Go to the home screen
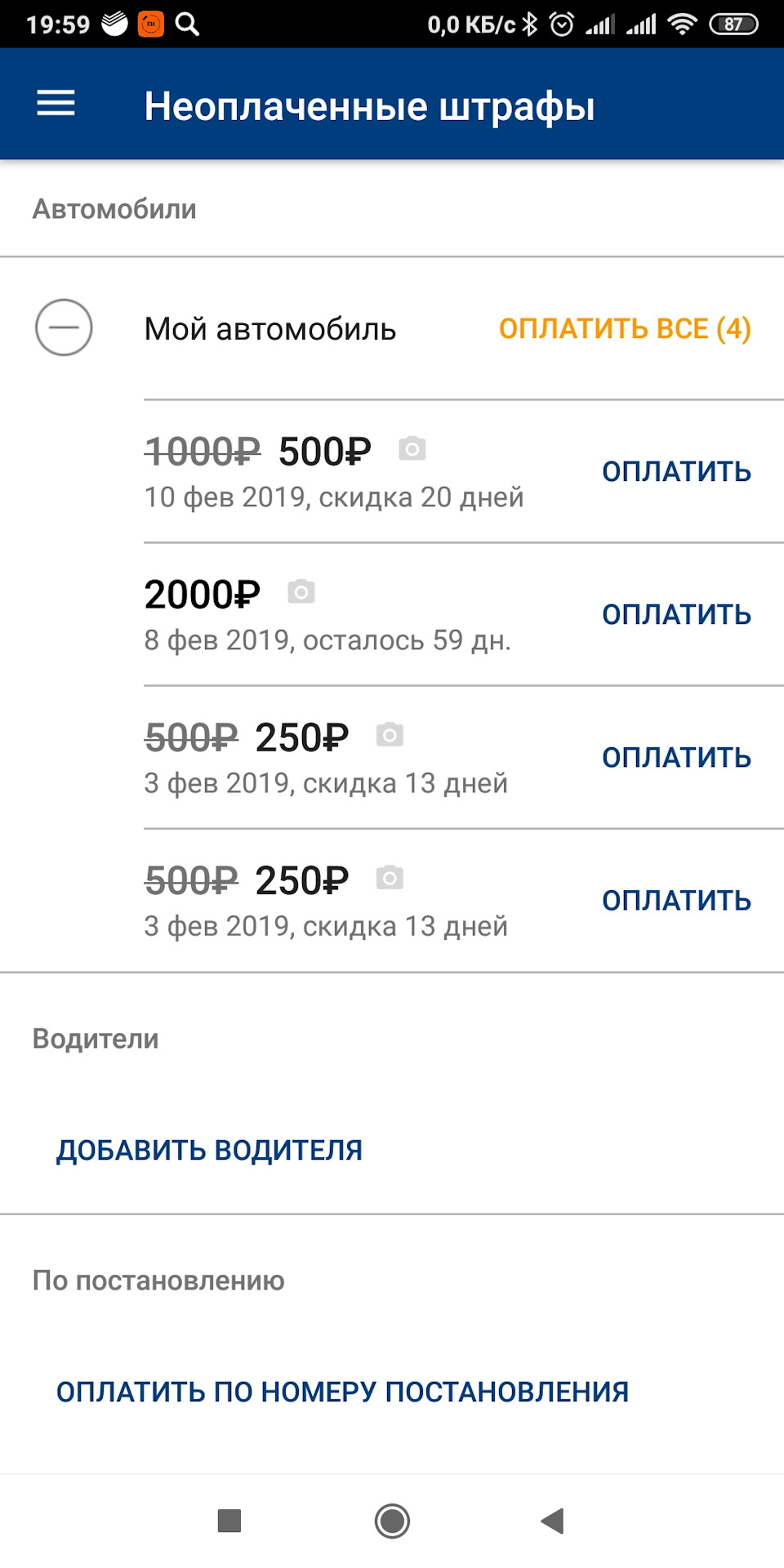 coord(392,1521)
